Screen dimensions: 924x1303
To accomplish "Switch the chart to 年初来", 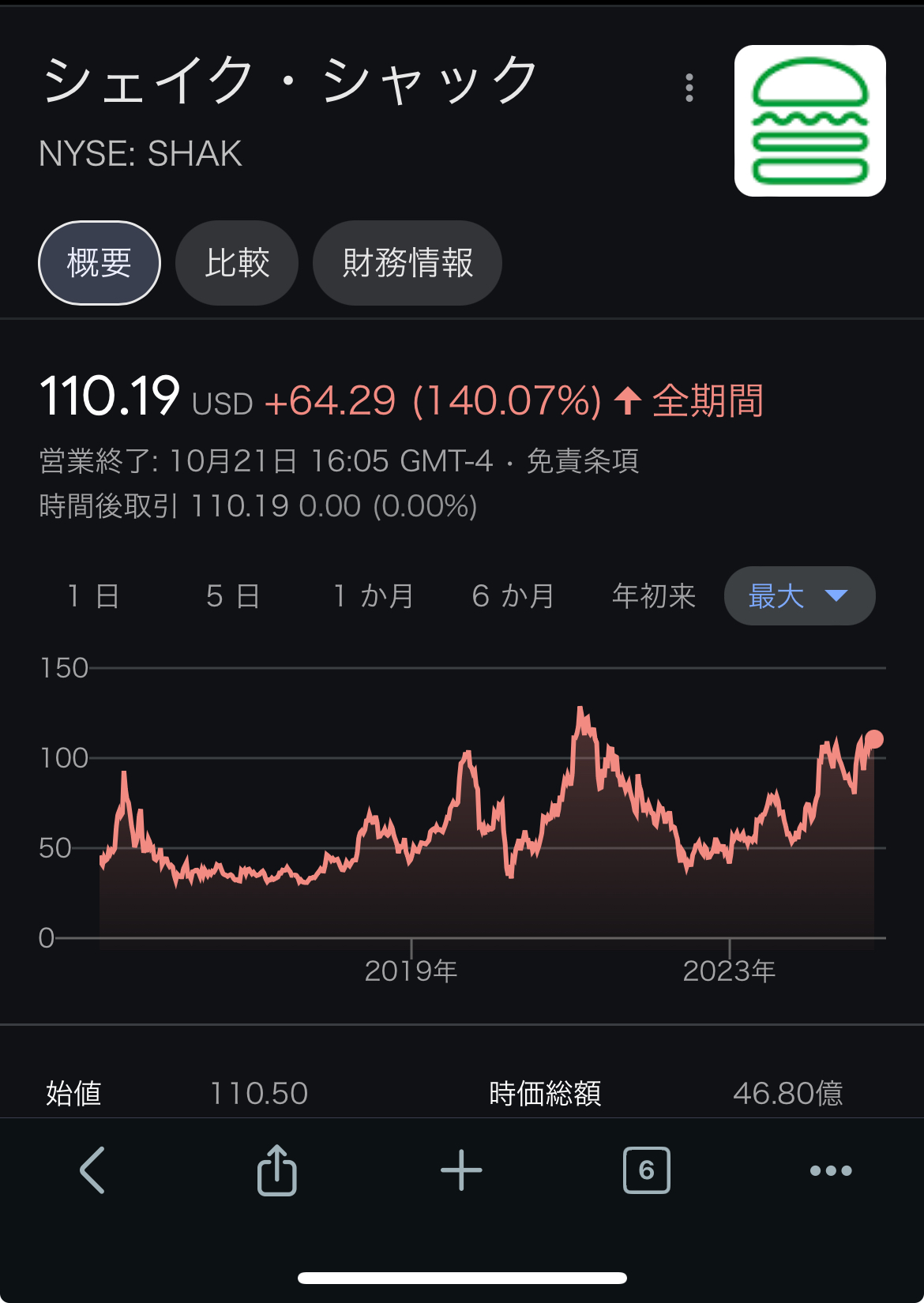I will [654, 596].
